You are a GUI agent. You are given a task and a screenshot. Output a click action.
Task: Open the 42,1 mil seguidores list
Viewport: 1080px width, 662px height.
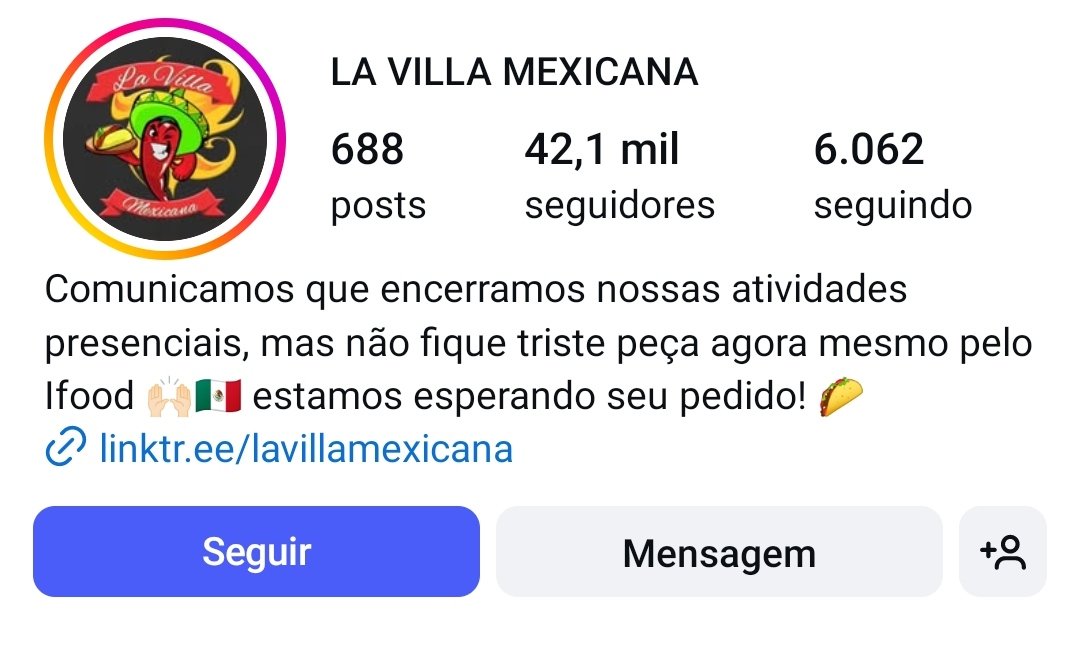619,177
